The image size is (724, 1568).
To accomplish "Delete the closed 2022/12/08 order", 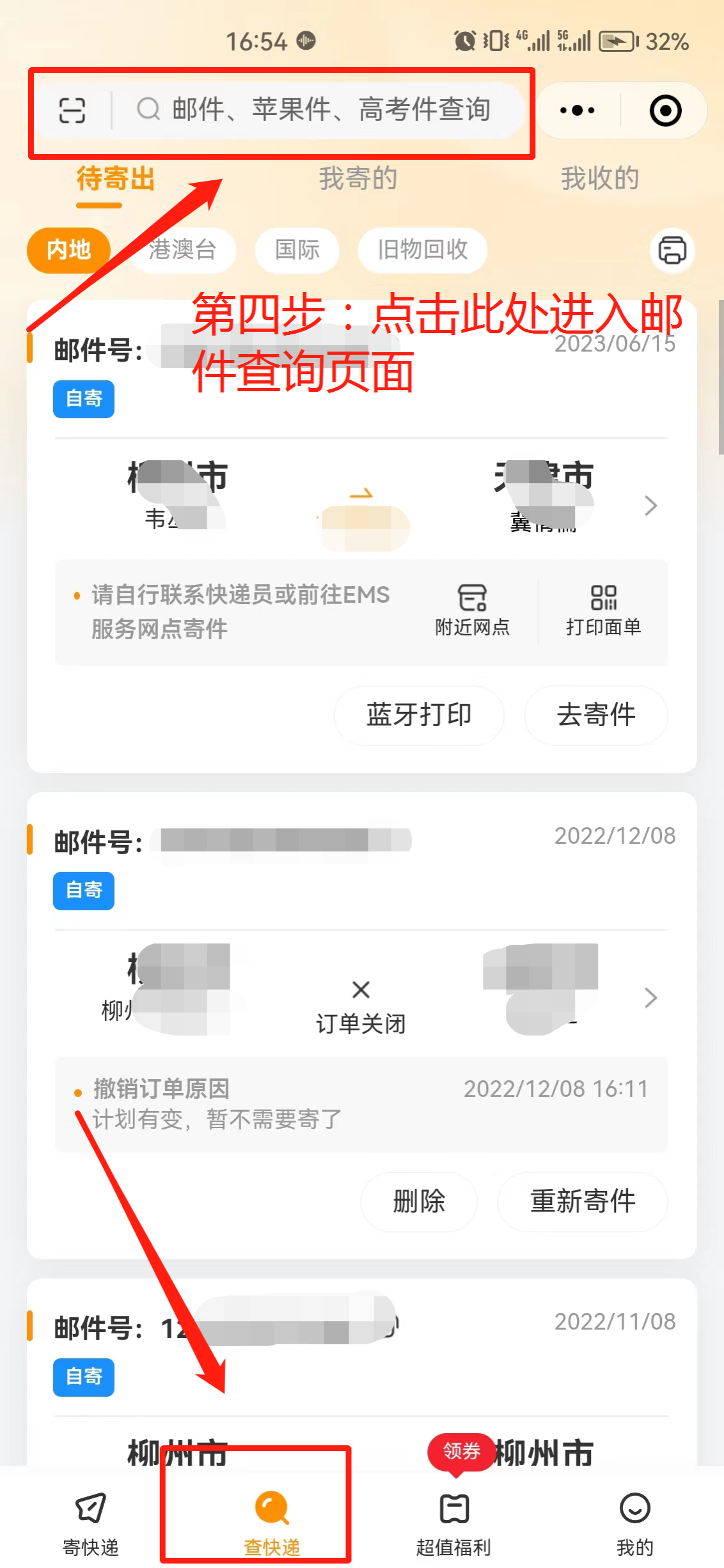I will coord(419,1201).
